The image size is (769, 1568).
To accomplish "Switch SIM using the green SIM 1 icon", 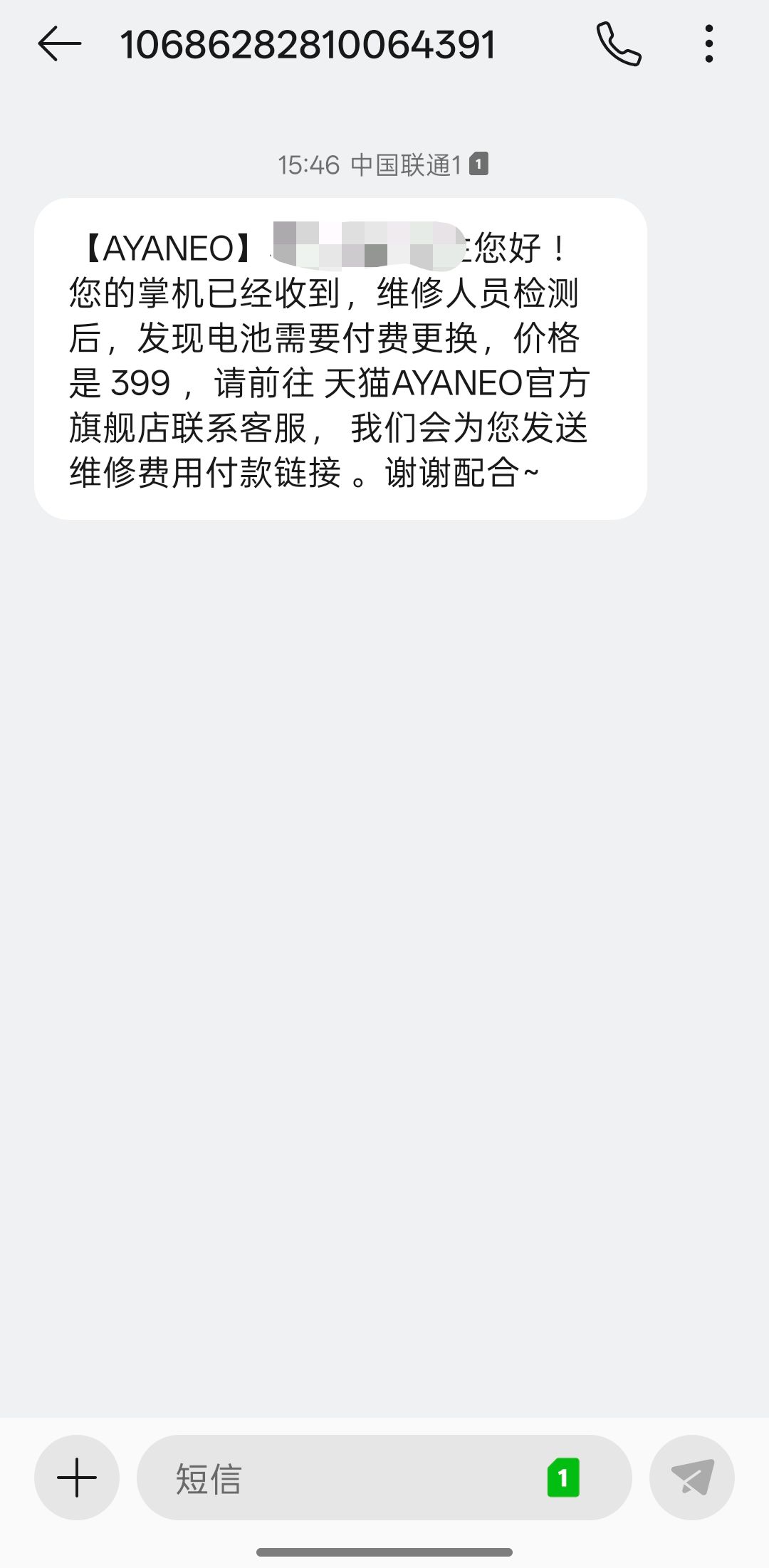I will [563, 1478].
